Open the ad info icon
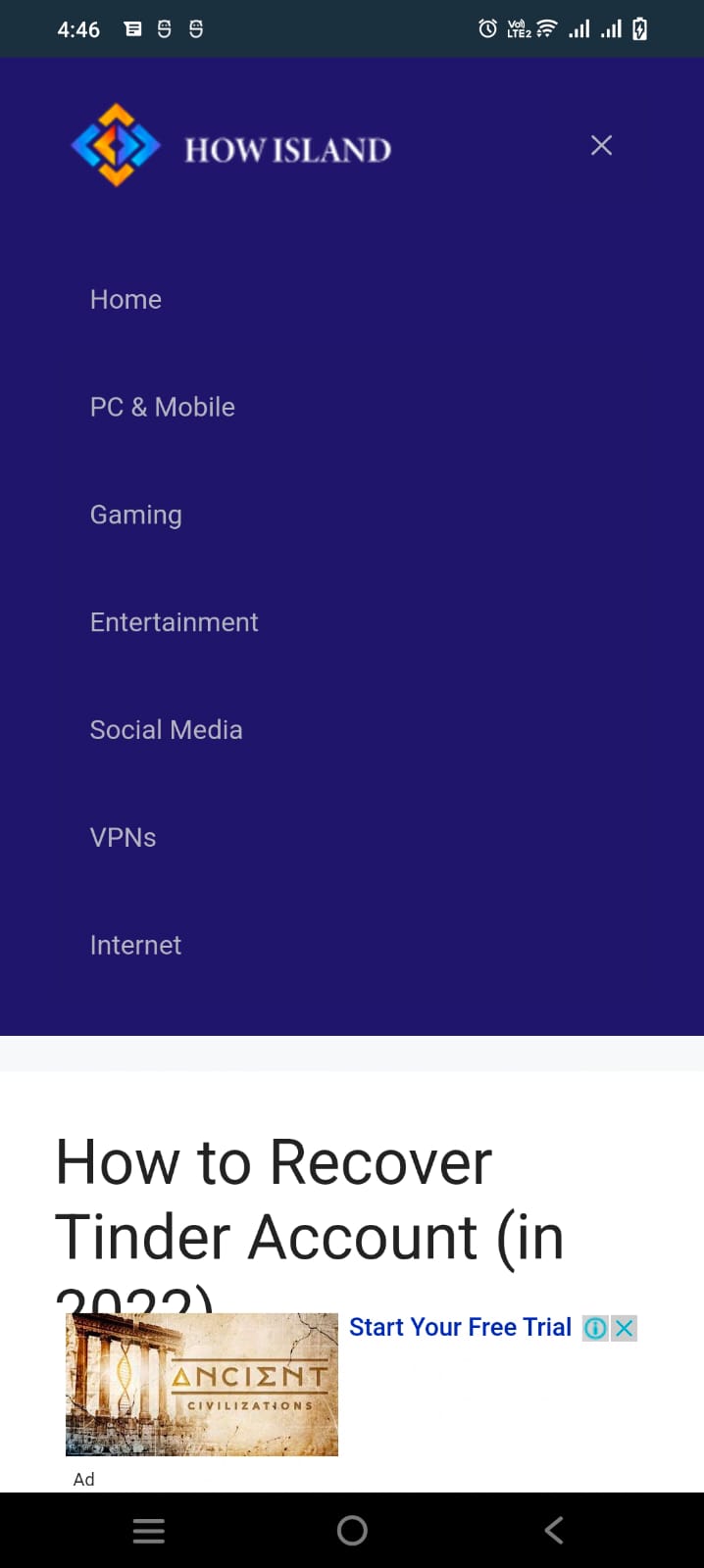Image resolution: width=704 pixels, height=1568 pixels. pyautogui.click(x=595, y=1328)
